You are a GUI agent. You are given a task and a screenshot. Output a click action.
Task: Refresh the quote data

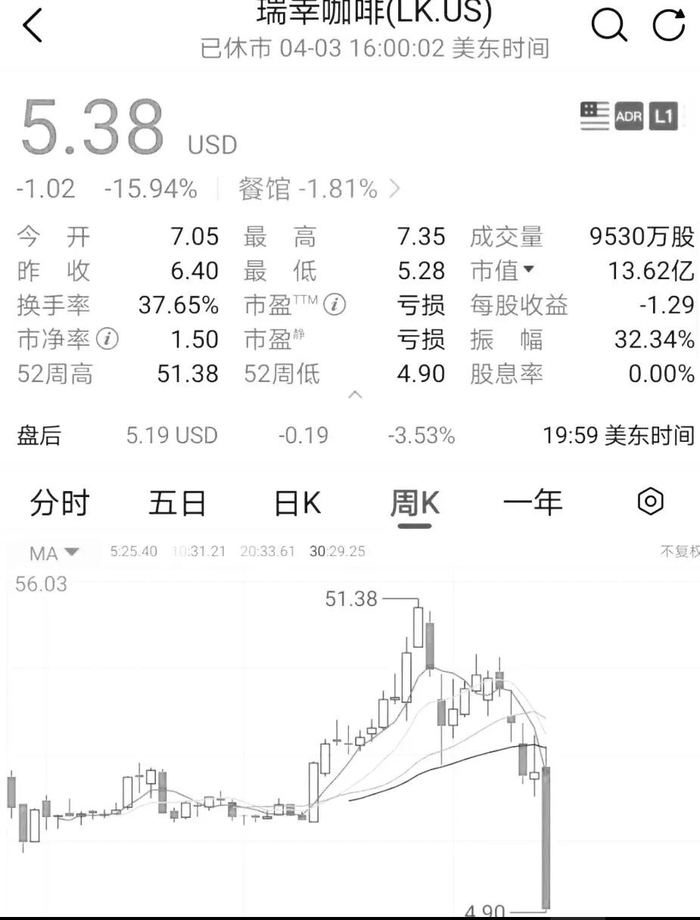(669, 25)
